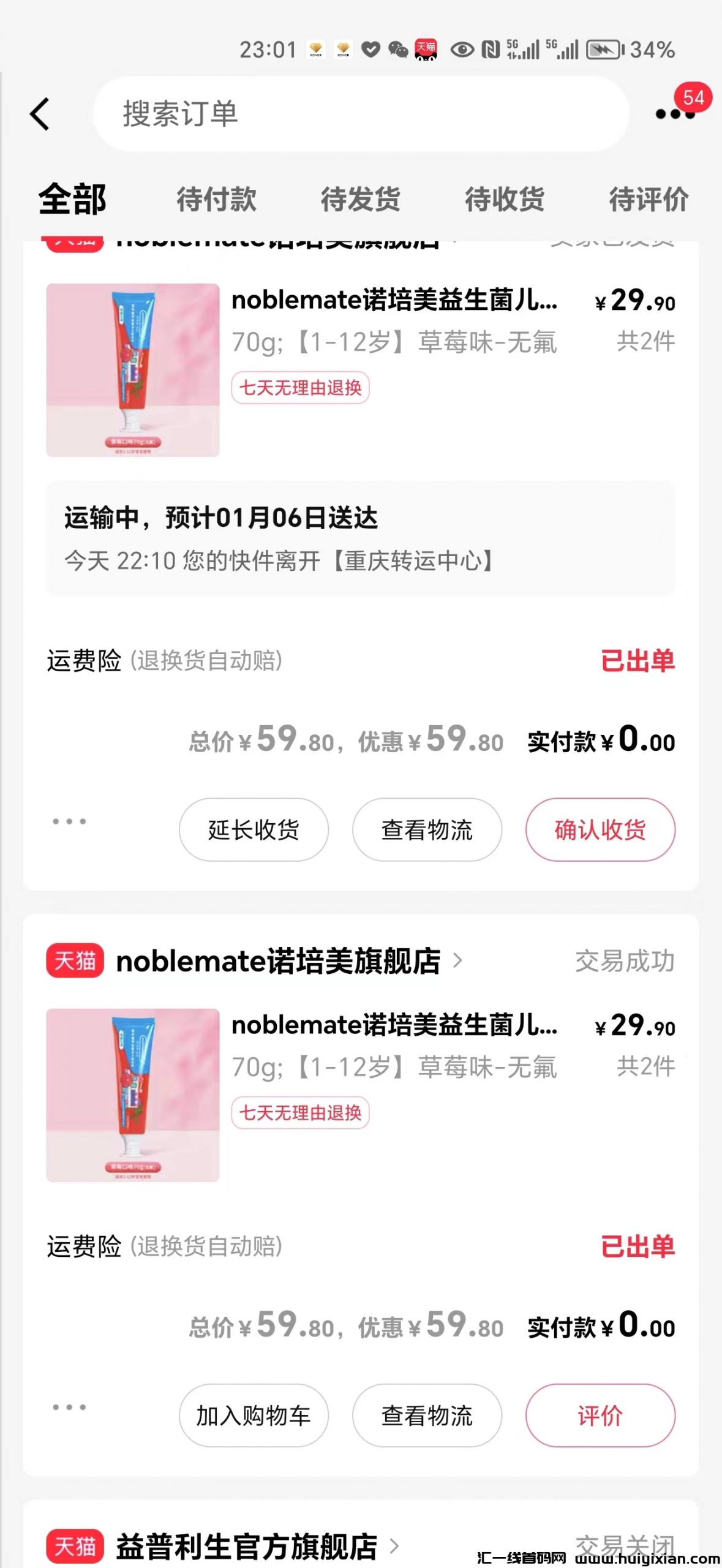
Task: View logistics for the 交易成功 order
Action: coord(427,1415)
